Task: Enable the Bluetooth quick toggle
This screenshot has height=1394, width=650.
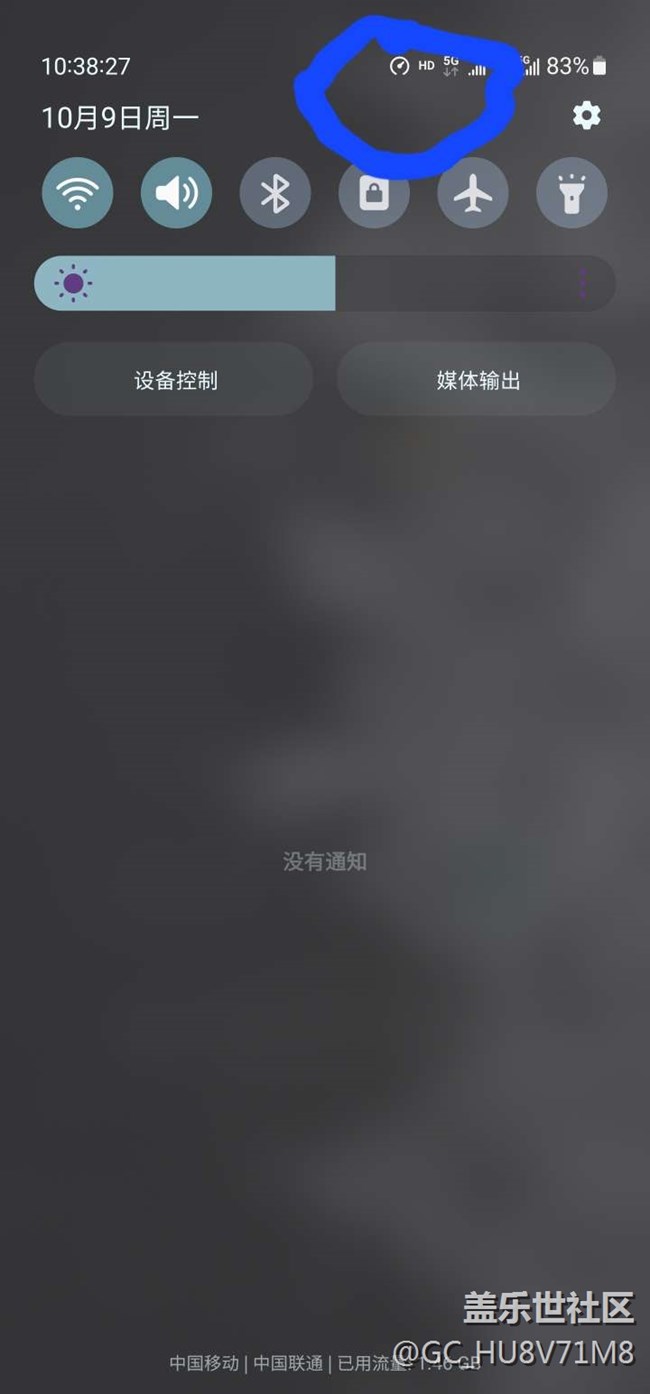Action: click(x=275, y=193)
